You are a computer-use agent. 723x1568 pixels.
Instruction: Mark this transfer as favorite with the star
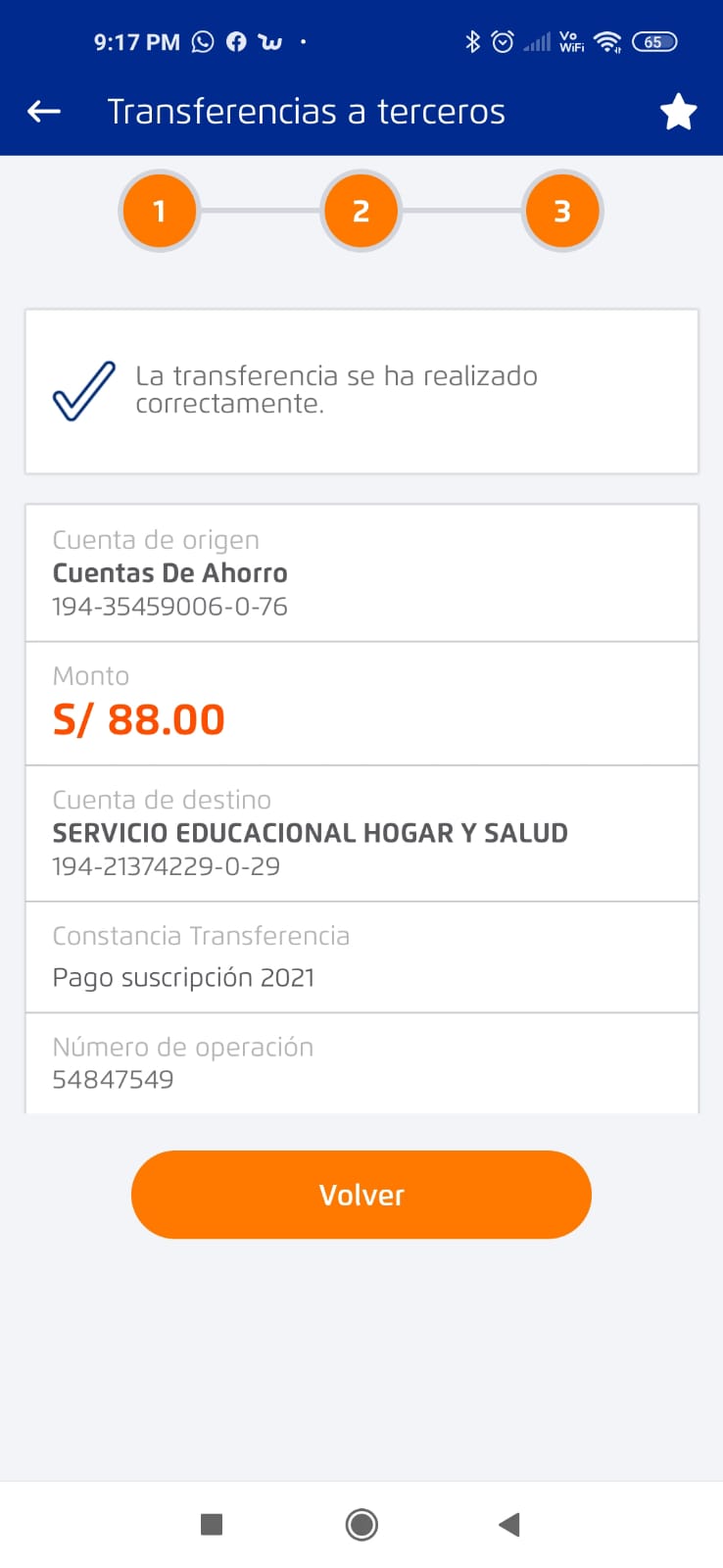tap(678, 112)
